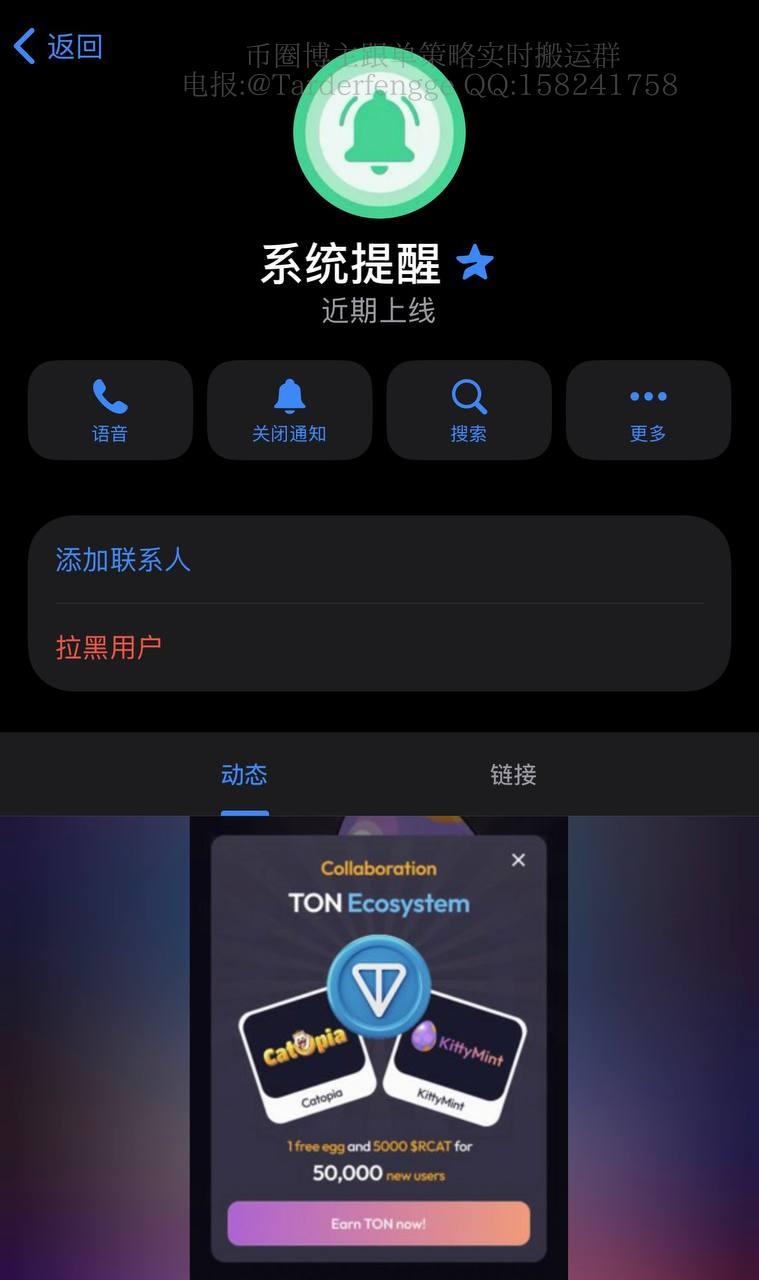This screenshot has width=759, height=1280.
Task: Open the green bell profile avatar
Action: pyautogui.click(x=379, y=132)
